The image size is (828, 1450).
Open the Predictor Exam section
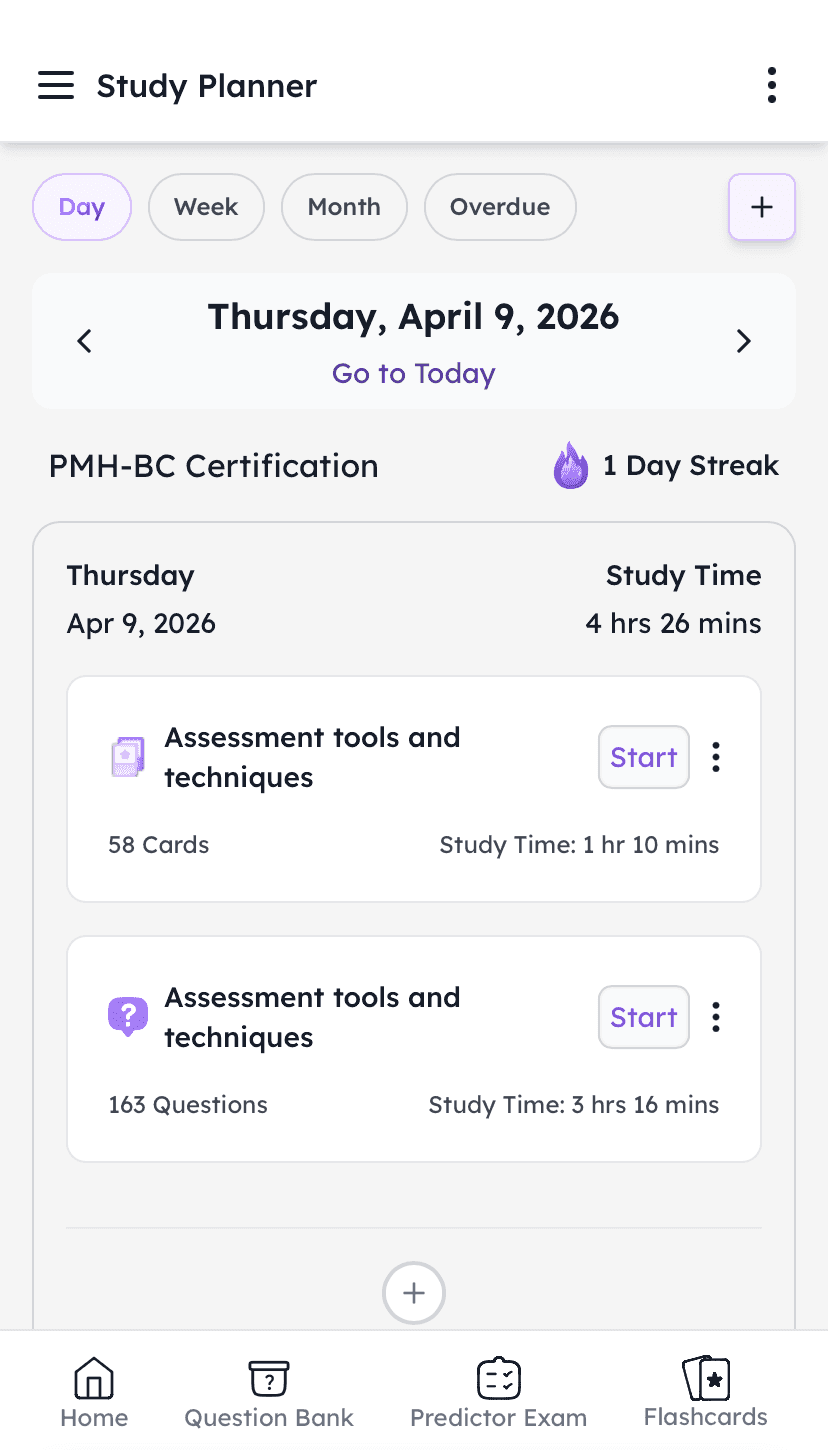(498, 1390)
